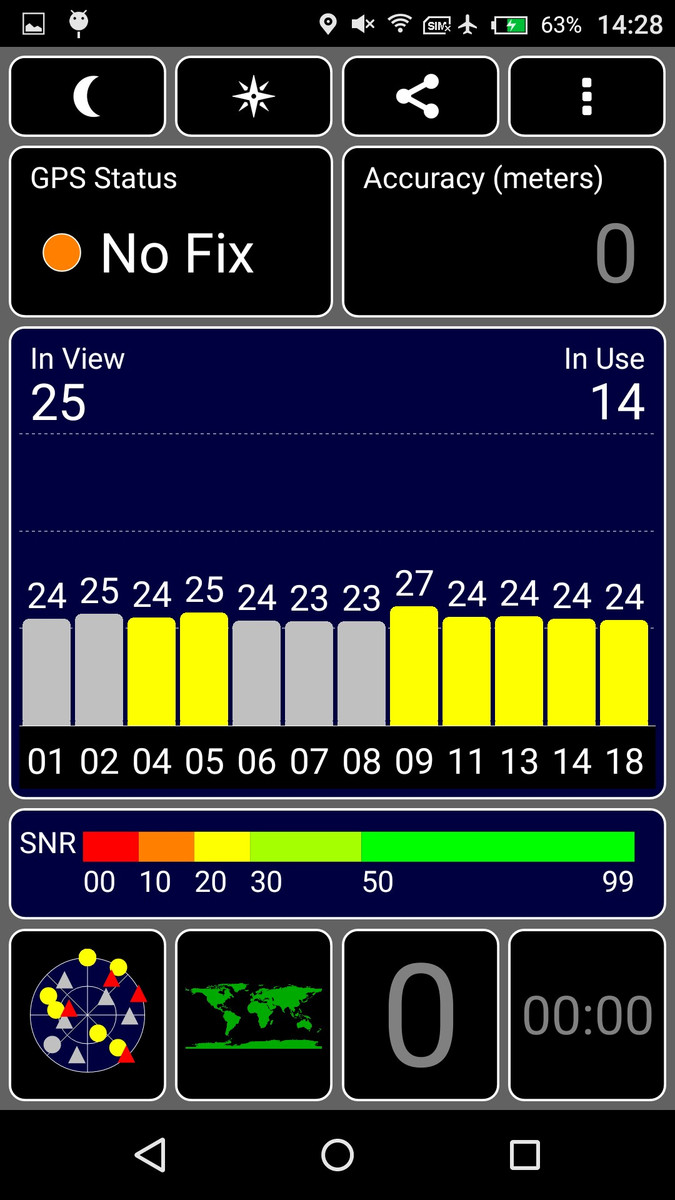Open the three-dot overflow menu
The image size is (675, 1200).
tap(587, 97)
